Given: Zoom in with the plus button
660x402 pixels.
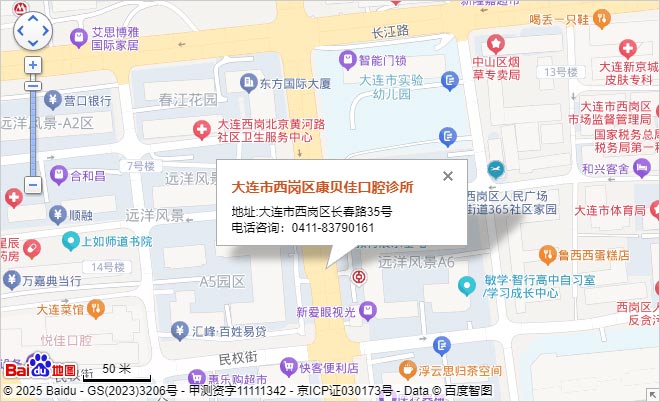Looking at the screenshot, I should (32, 65).
